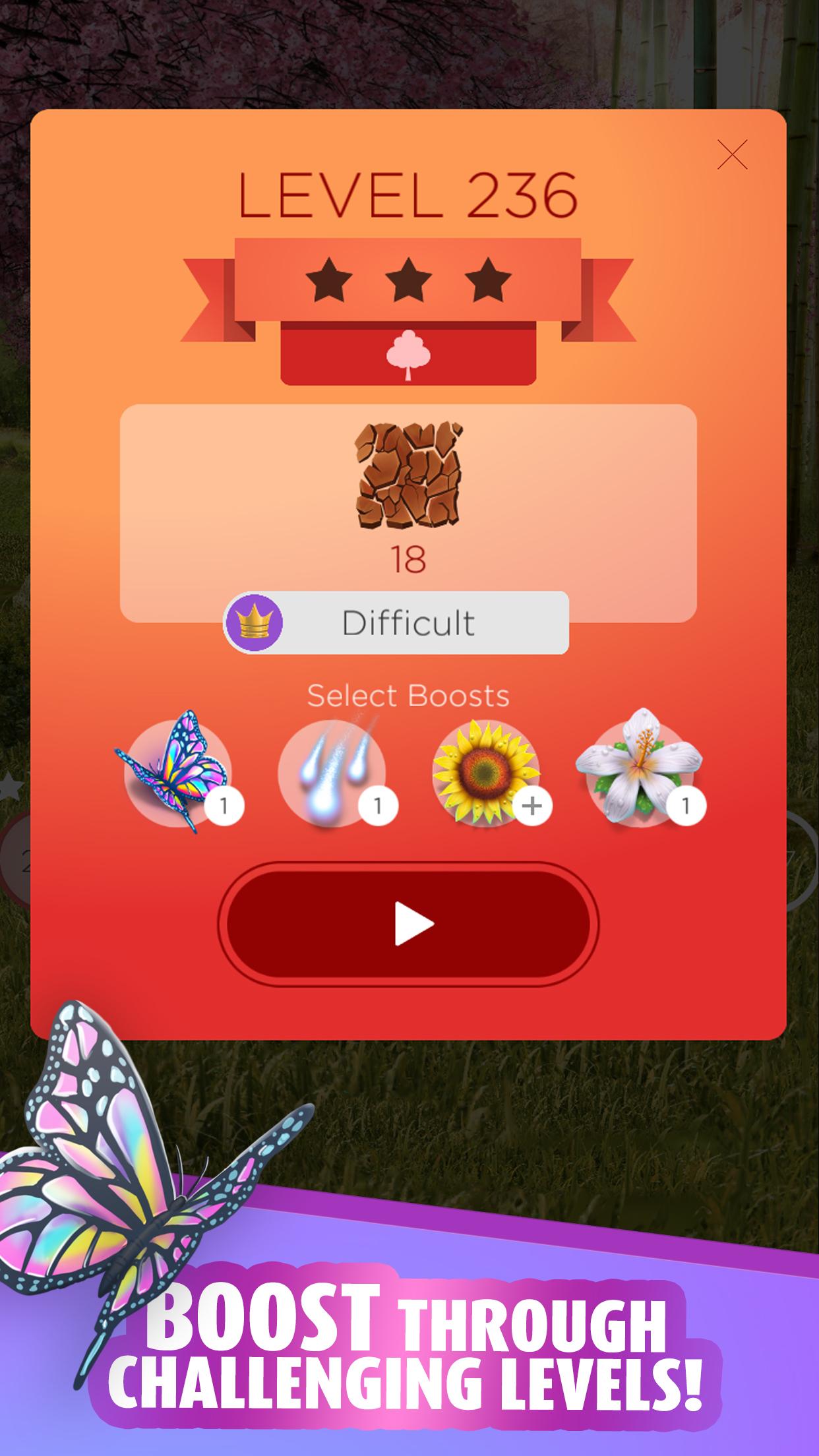Add more sunflower boosts
819x1456 pixels.
(532, 806)
